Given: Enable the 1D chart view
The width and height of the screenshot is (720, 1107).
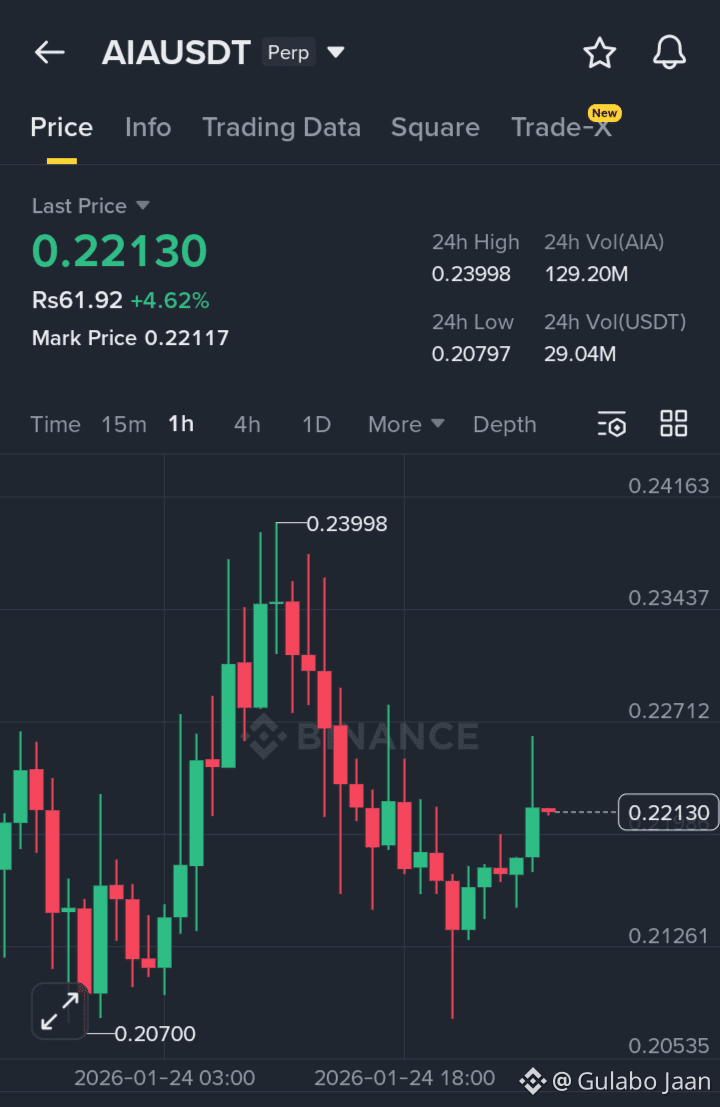Looking at the screenshot, I should (316, 424).
